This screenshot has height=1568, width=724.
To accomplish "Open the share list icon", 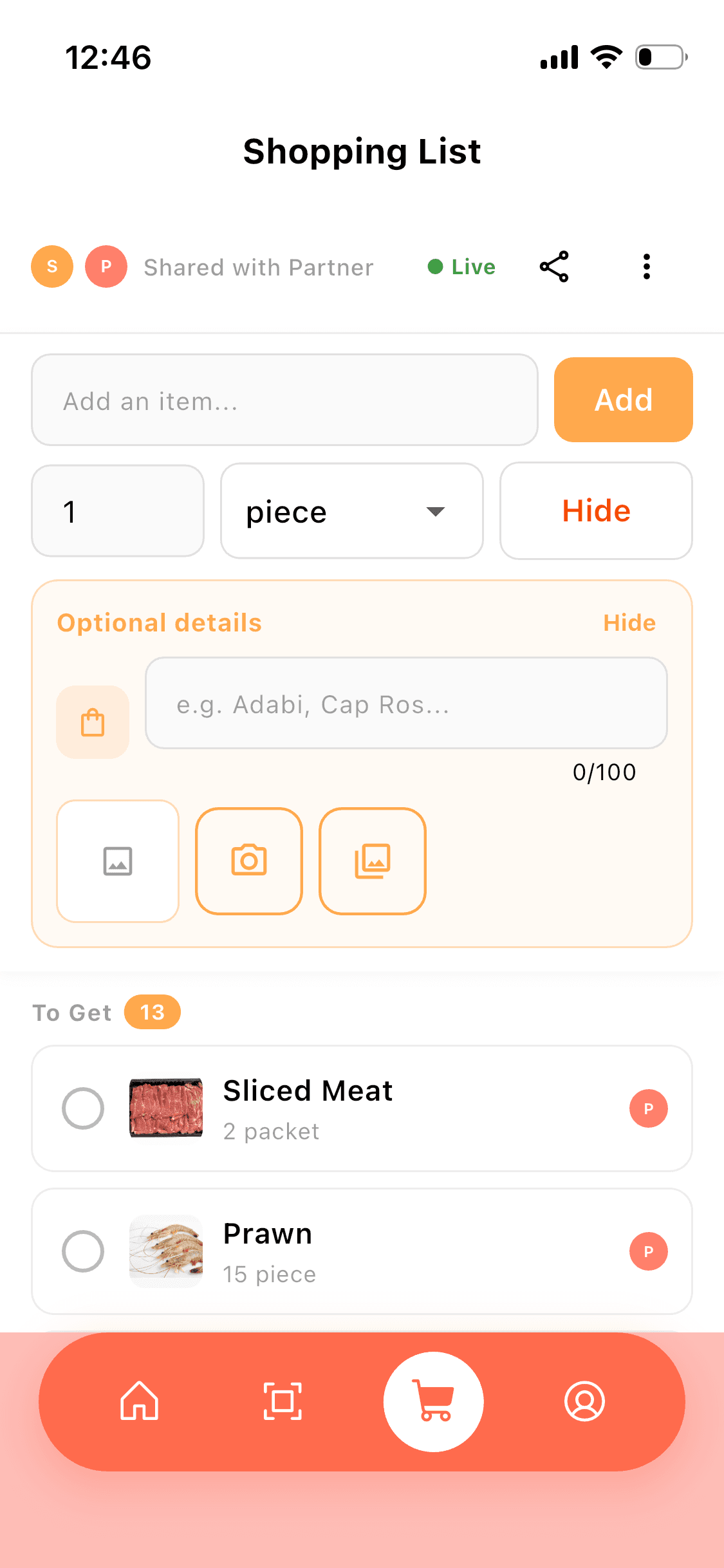I will [x=555, y=266].
